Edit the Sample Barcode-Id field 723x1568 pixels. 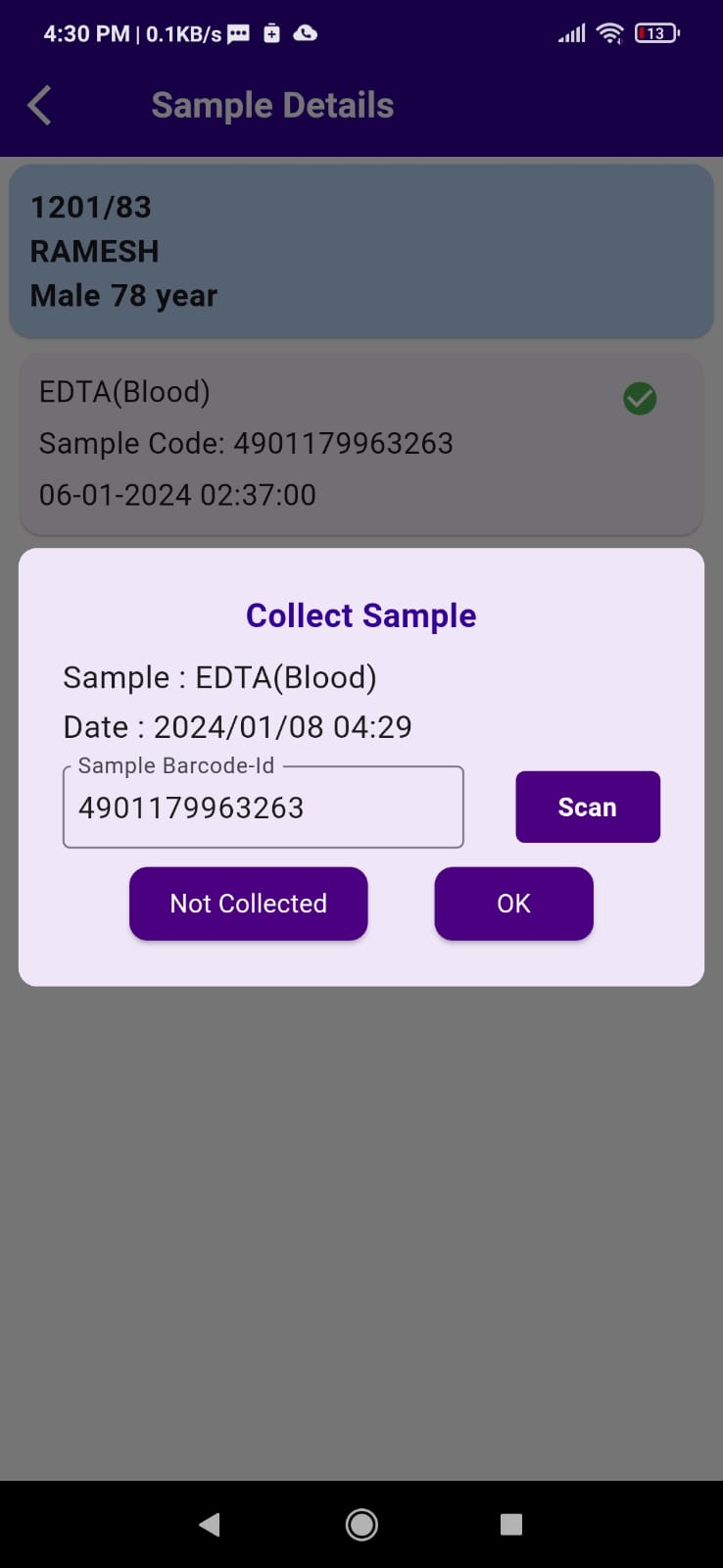click(x=263, y=807)
